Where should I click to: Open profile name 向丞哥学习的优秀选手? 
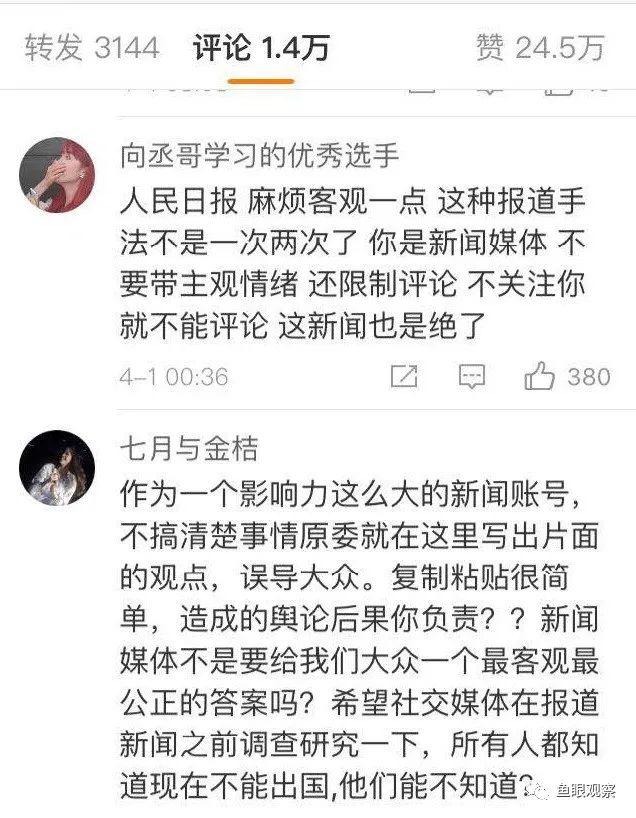(x=259, y=155)
